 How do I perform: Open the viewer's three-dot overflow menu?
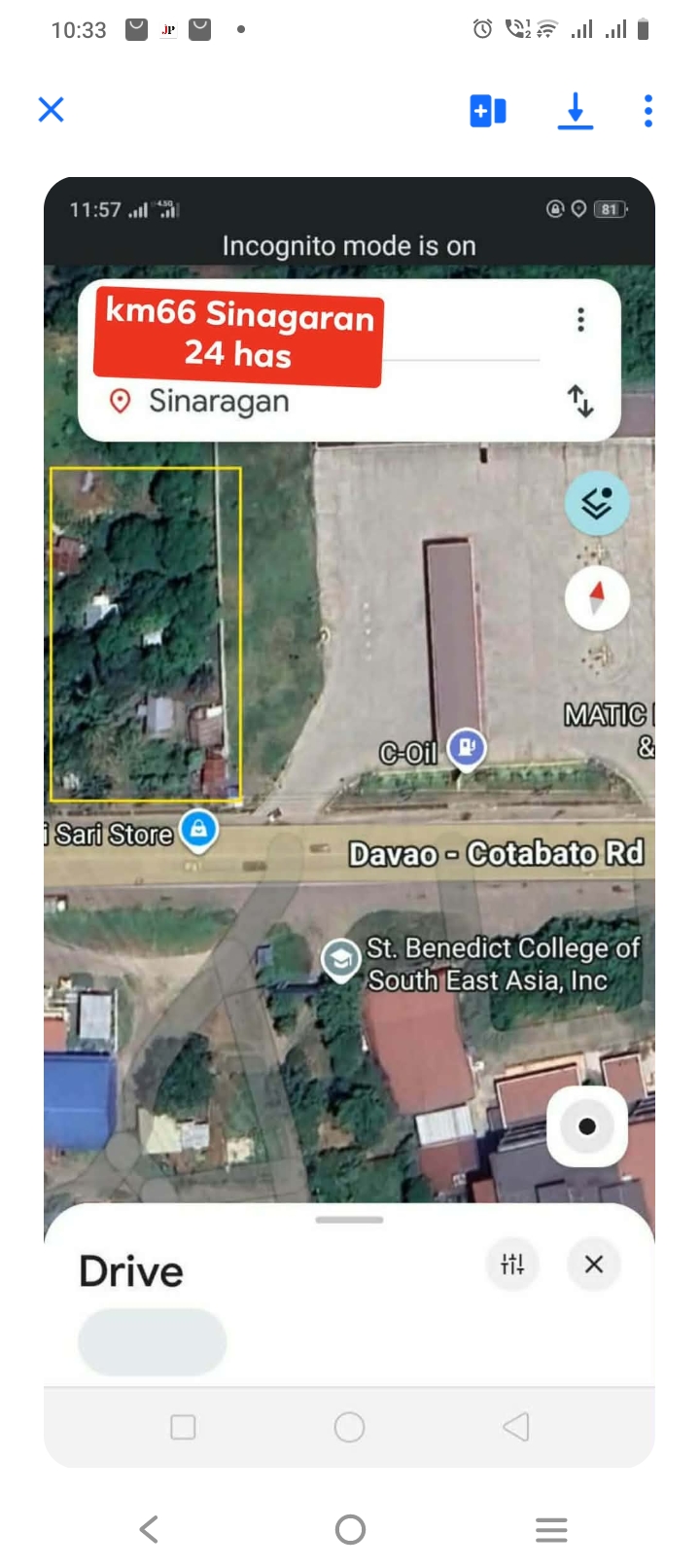[648, 111]
